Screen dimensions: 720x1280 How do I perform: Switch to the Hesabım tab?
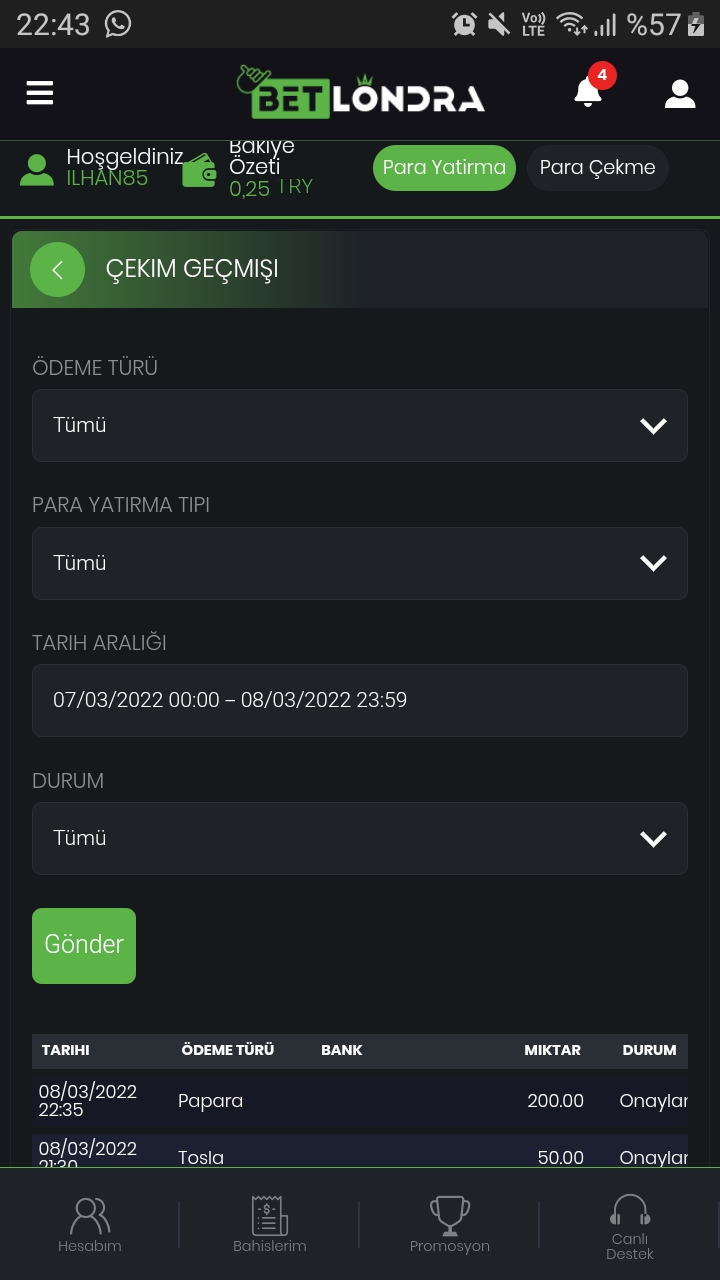pyautogui.click(x=90, y=1225)
